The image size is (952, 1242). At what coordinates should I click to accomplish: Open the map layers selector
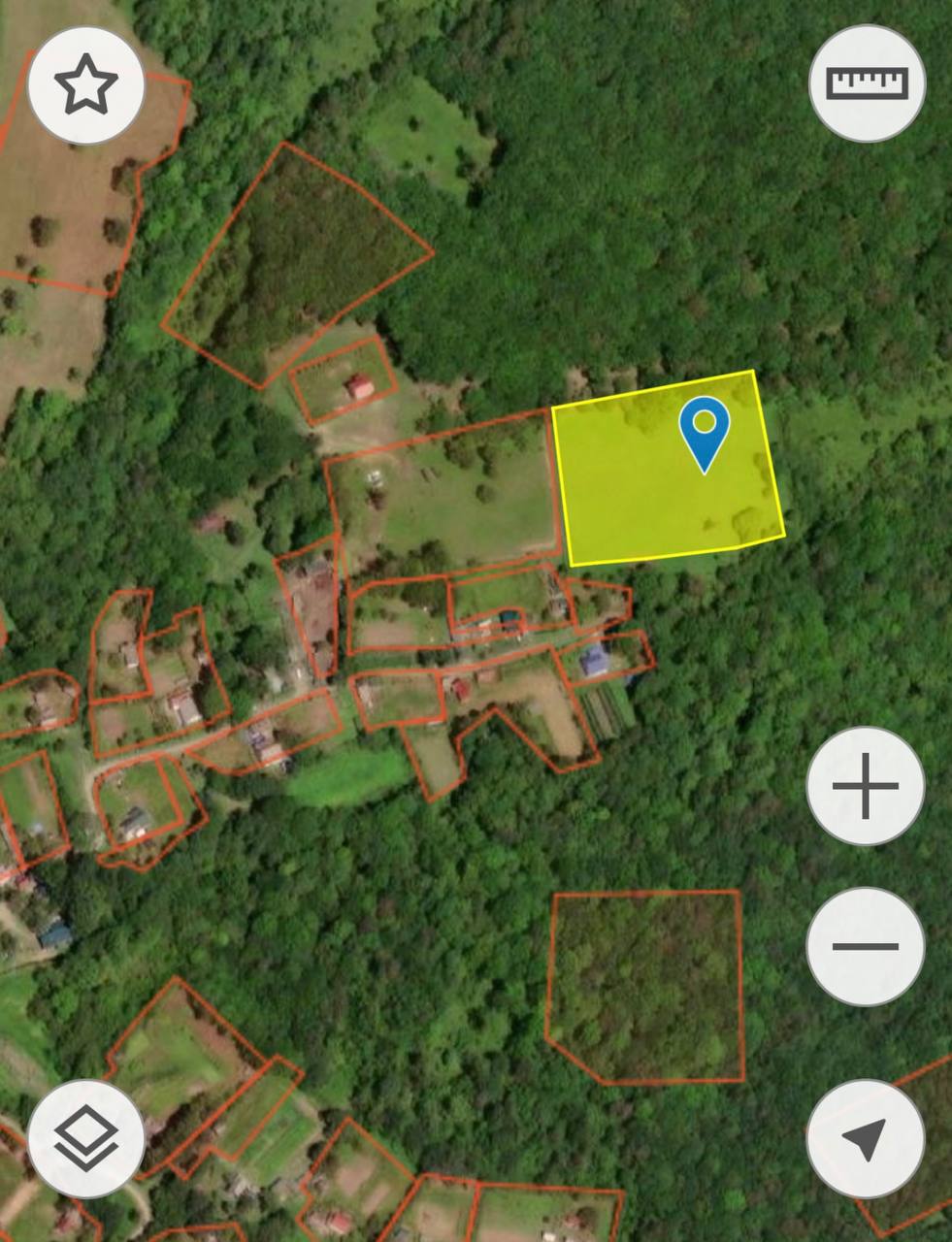(86, 1138)
